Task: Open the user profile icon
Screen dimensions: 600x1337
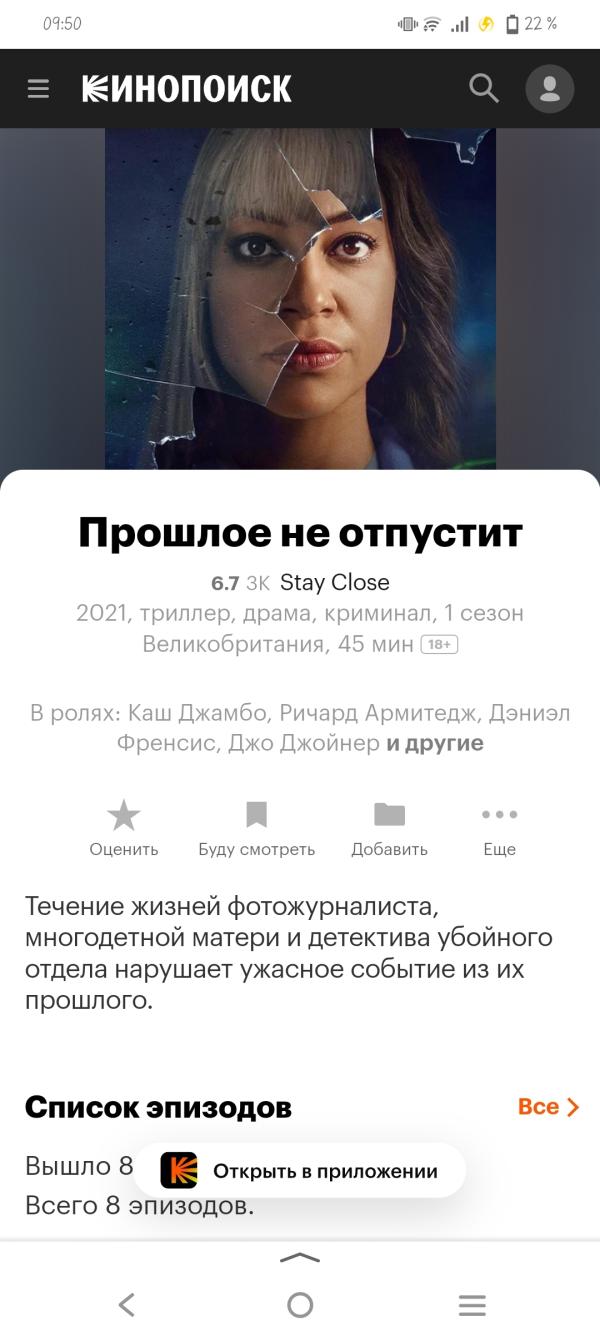Action: 550,89
